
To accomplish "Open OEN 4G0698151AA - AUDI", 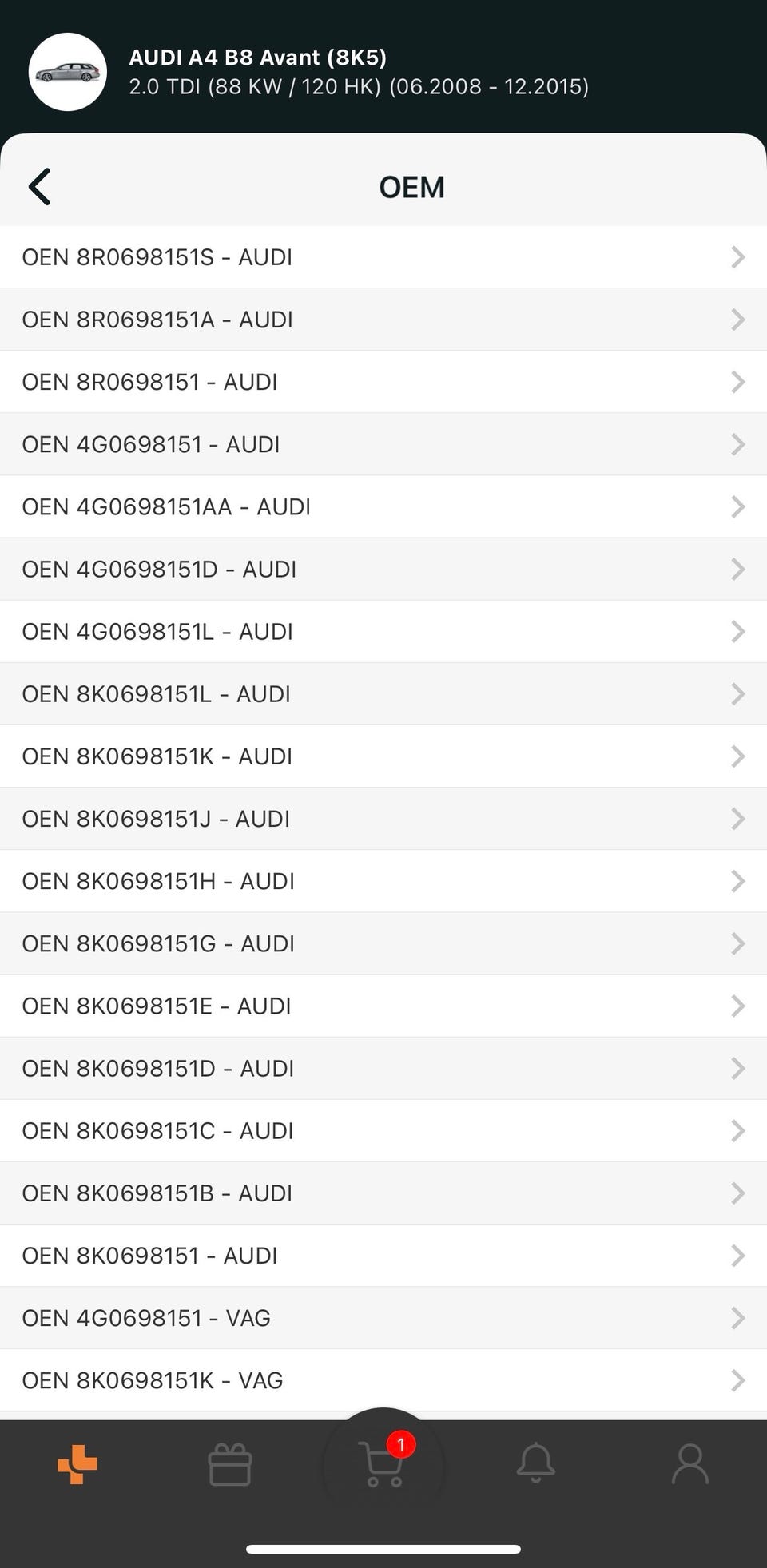I will coord(383,506).
